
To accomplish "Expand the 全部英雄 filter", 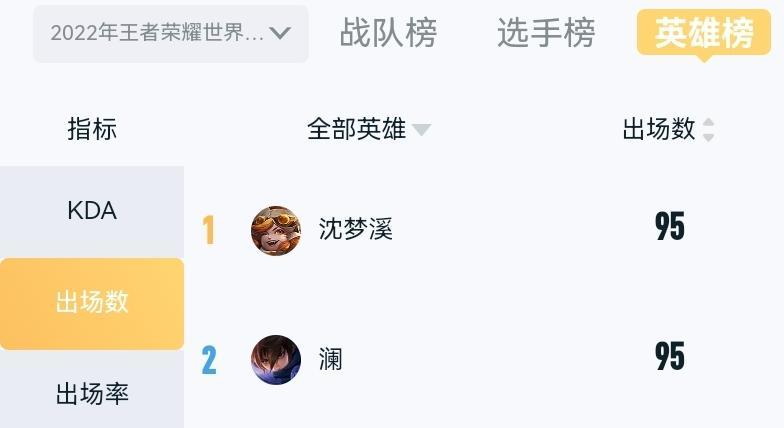I will tap(368, 129).
